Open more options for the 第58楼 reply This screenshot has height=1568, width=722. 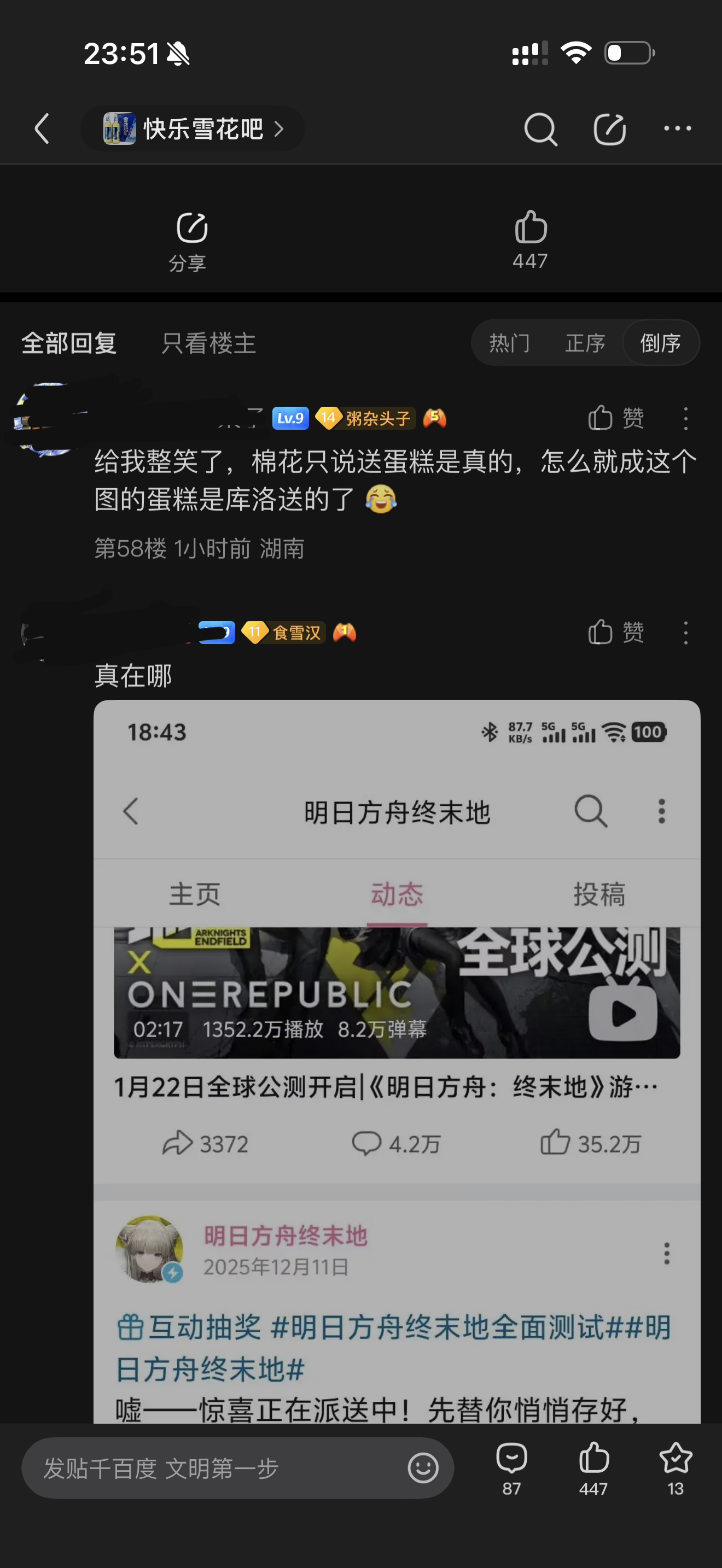[685, 419]
